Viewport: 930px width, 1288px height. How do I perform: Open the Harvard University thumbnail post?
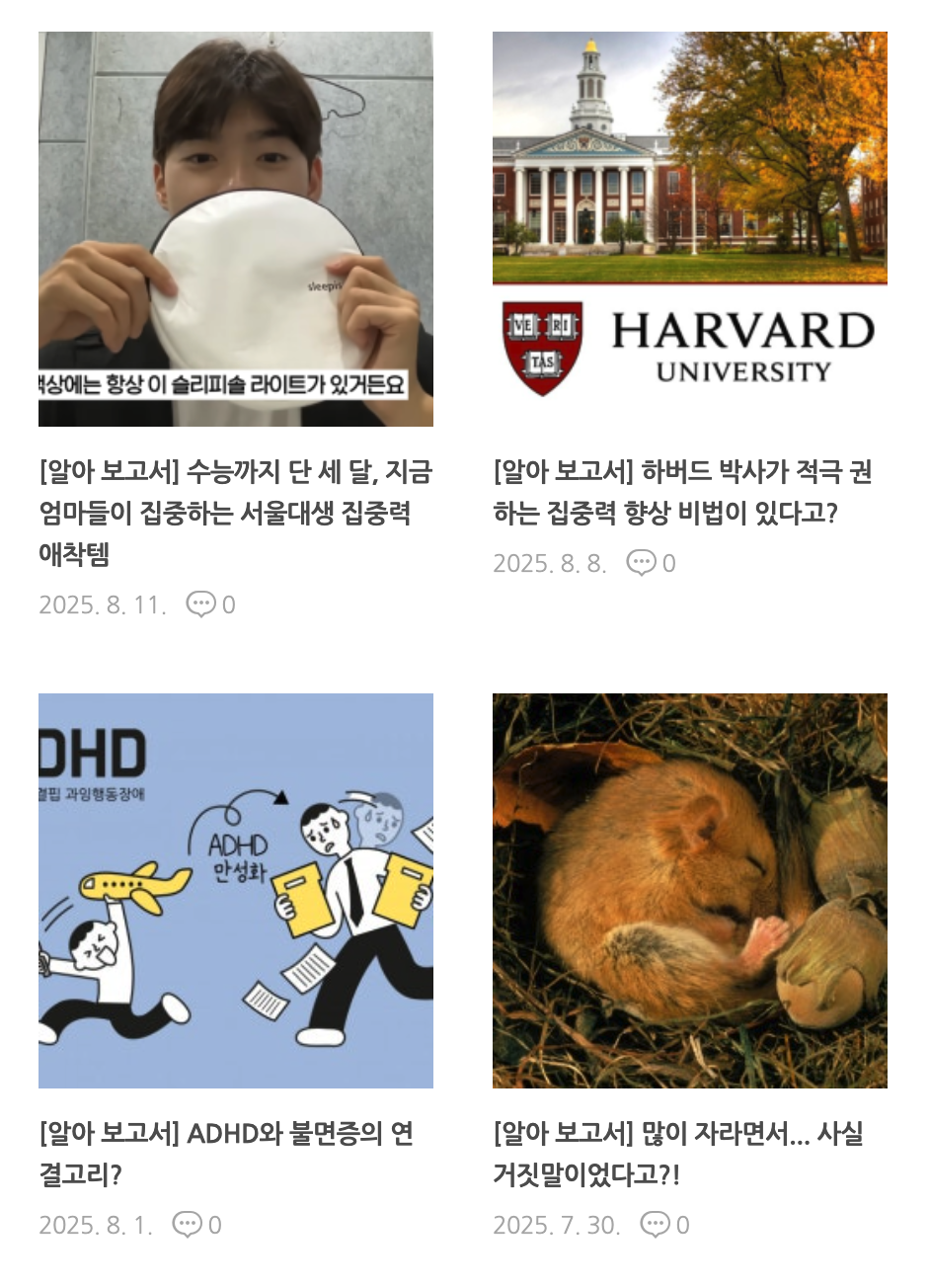click(689, 229)
